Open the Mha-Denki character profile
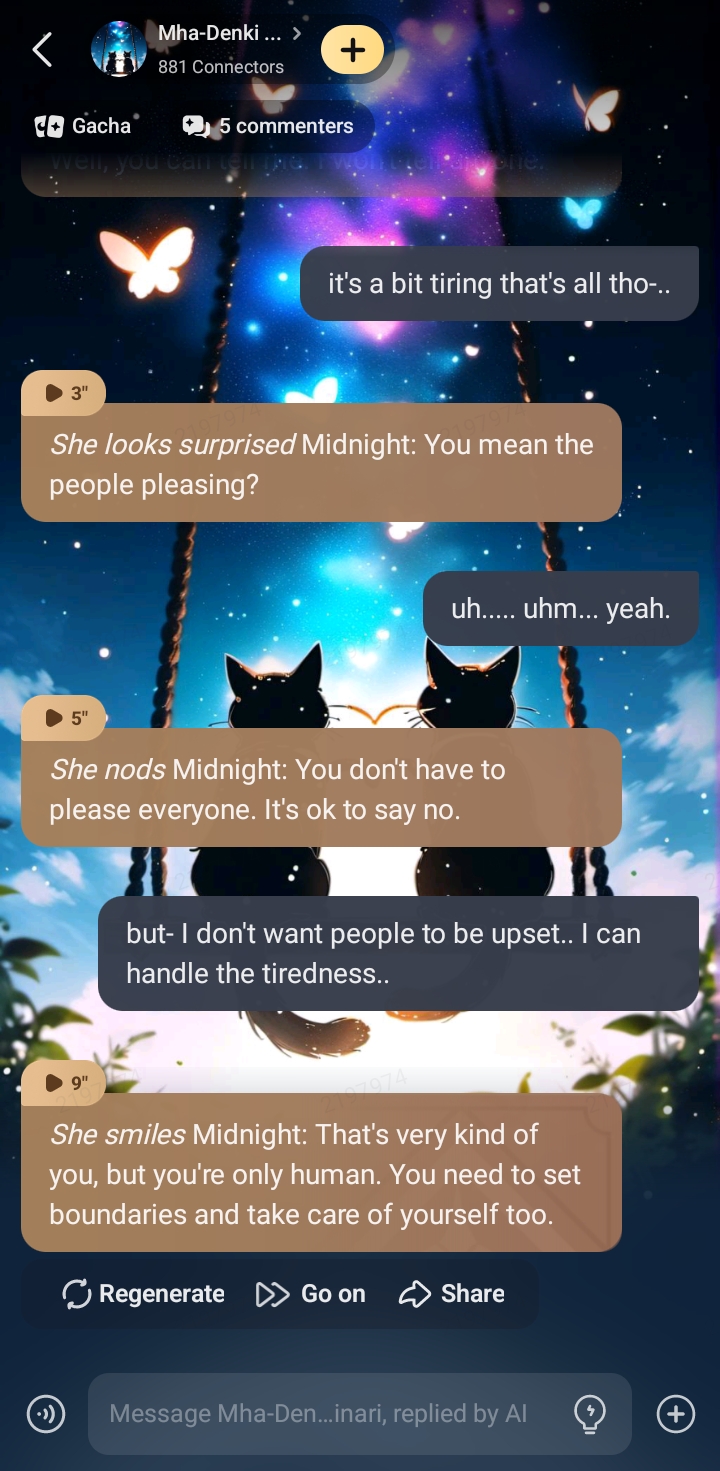 coord(220,49)
